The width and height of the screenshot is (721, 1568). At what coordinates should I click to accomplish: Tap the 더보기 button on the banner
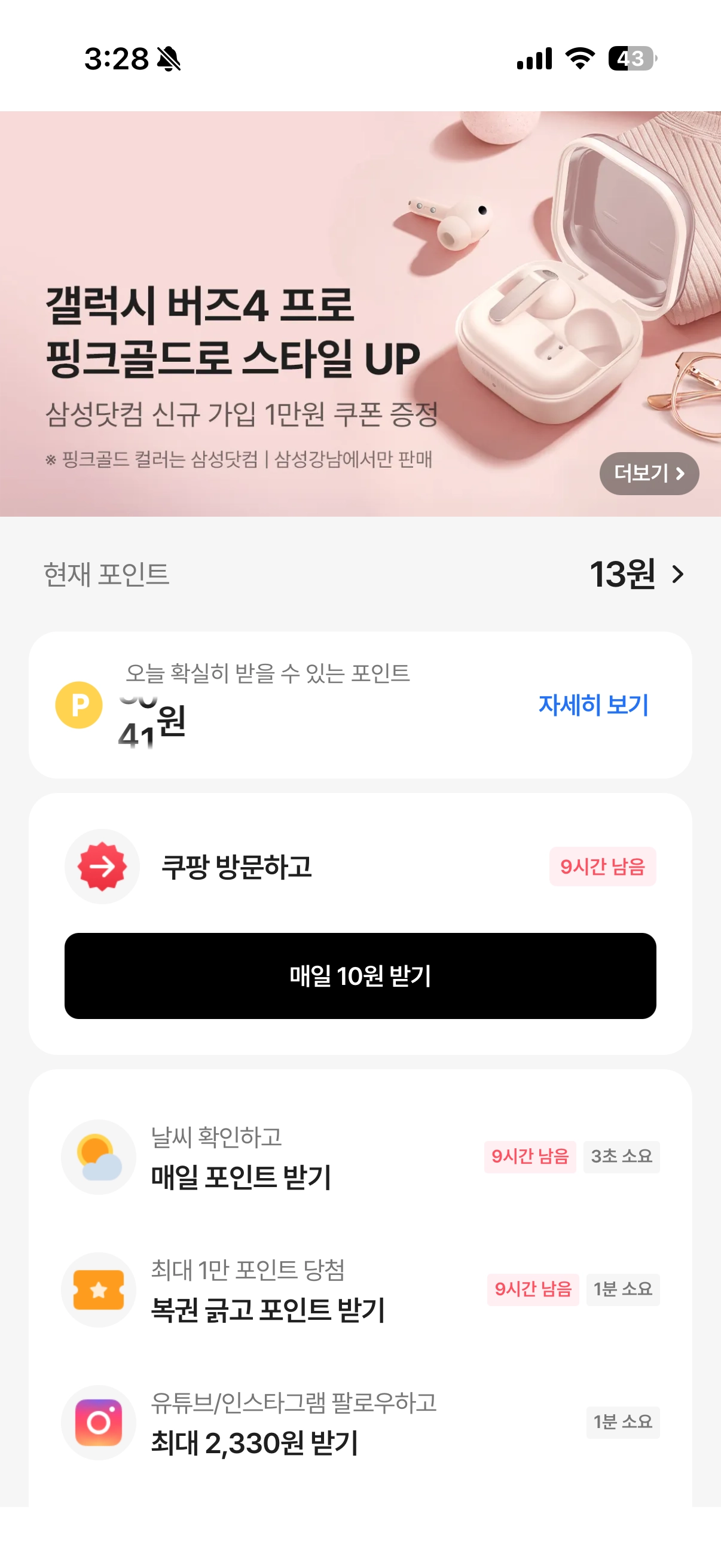coord(649,473)
